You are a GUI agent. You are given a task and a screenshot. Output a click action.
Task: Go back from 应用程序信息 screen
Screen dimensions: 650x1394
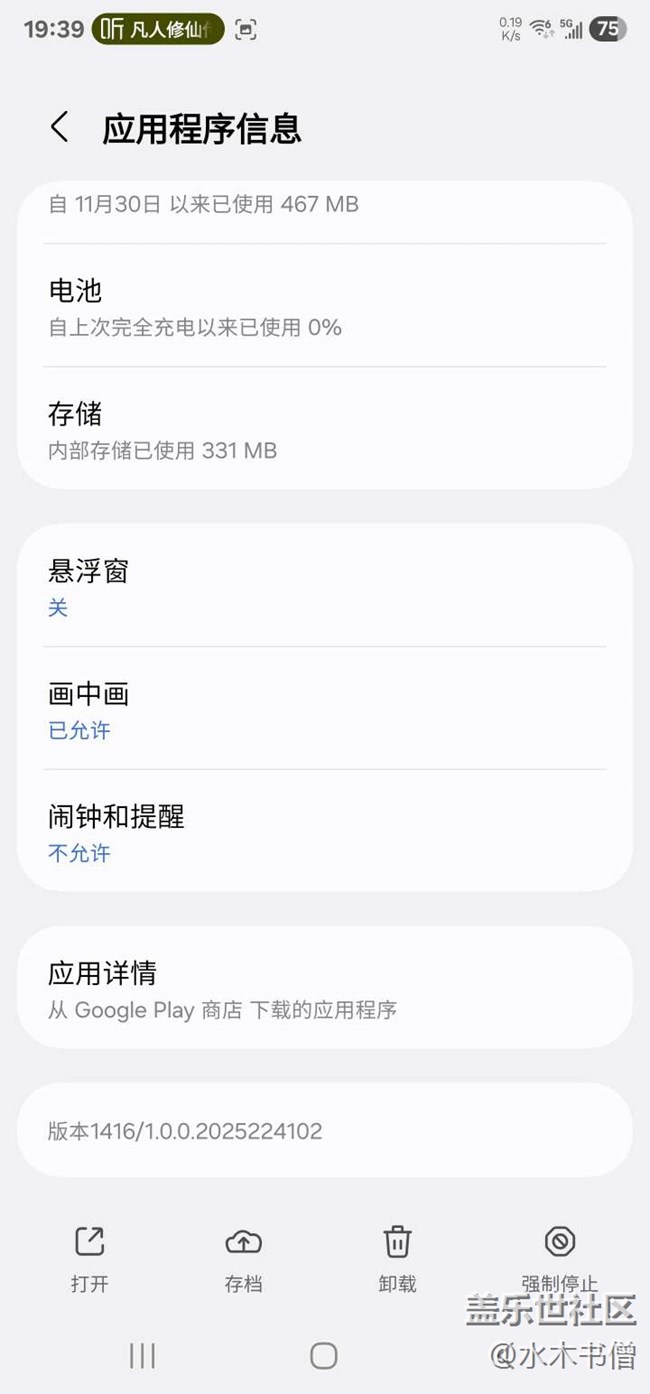pos(60,128)
